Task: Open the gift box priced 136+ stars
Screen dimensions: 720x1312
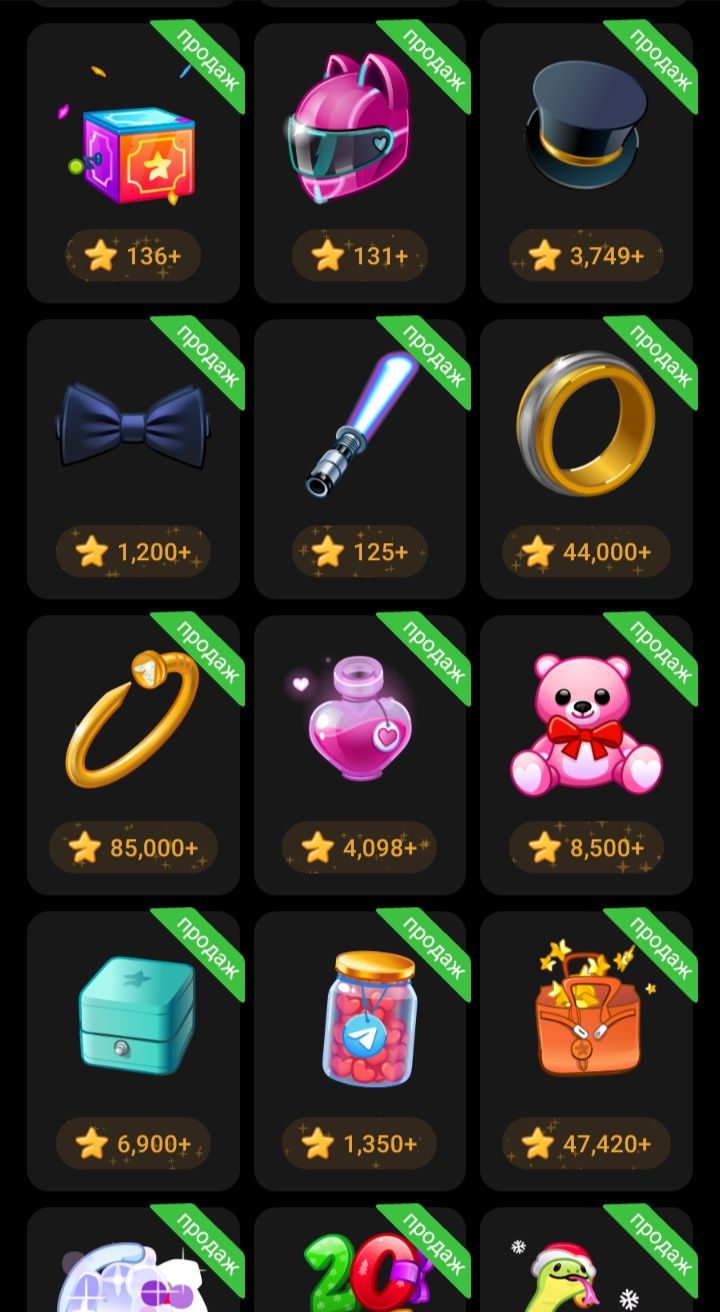Action: [133, 160]
